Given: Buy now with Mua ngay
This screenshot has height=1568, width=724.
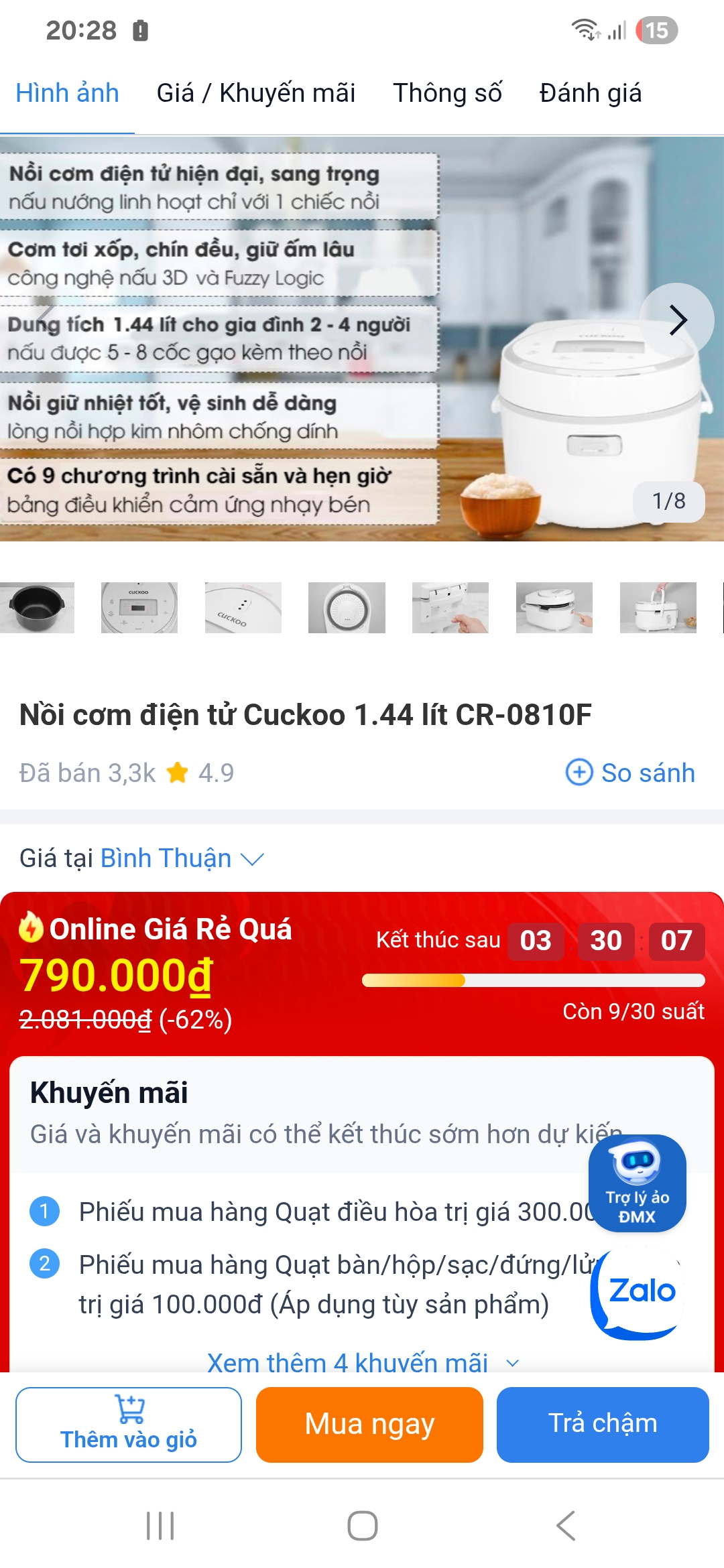Looking at the screenshot, I should coord(369,1425).
